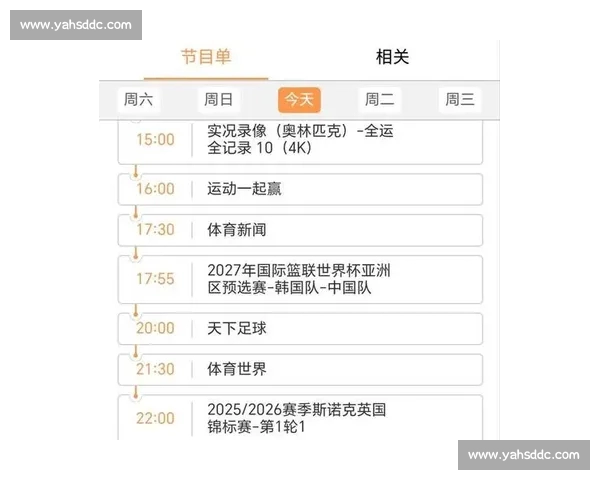
Task: Select 周六 in the day selector
Action: coord(138,99)
